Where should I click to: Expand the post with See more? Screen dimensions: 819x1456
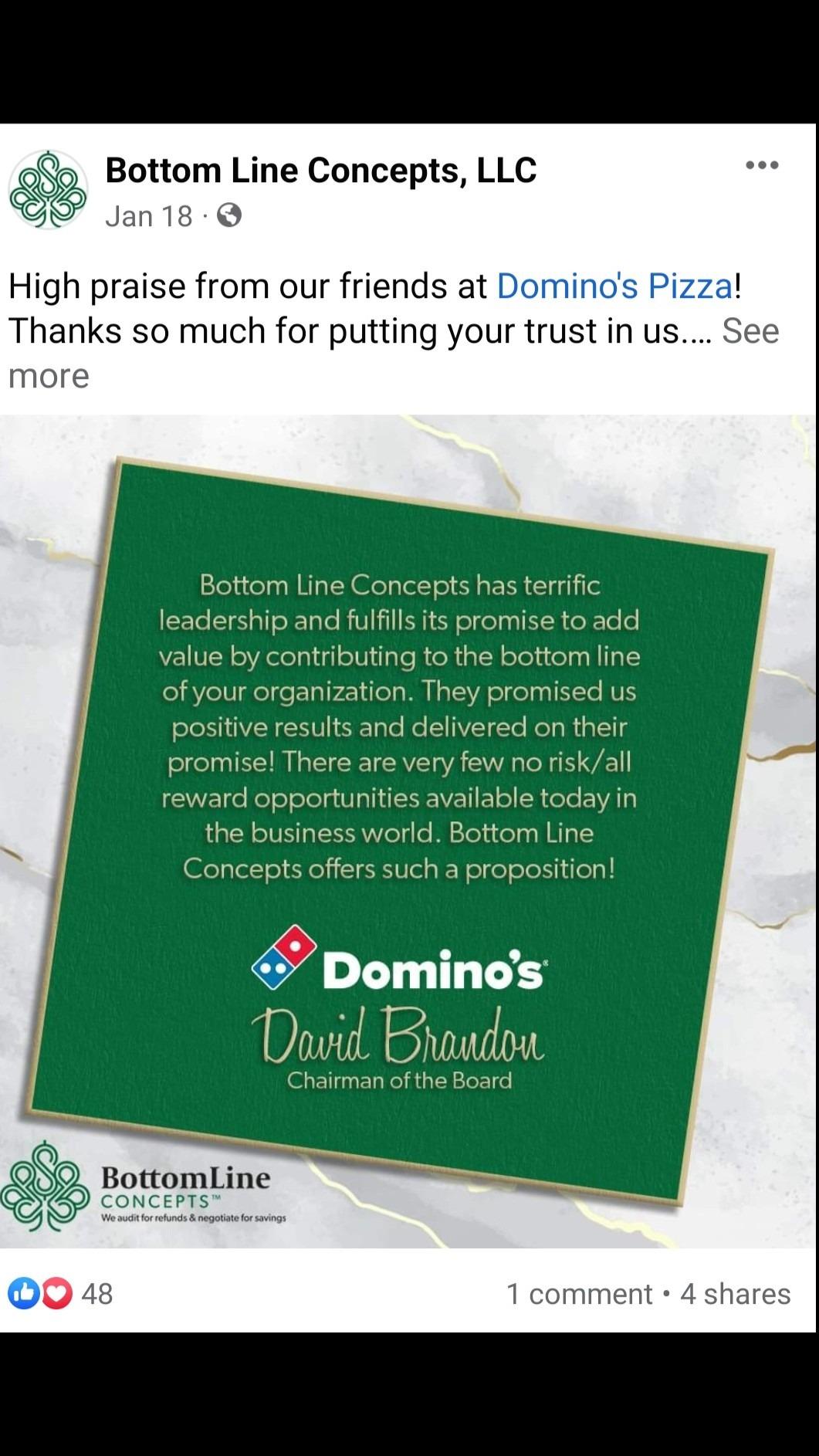[750, 331]
